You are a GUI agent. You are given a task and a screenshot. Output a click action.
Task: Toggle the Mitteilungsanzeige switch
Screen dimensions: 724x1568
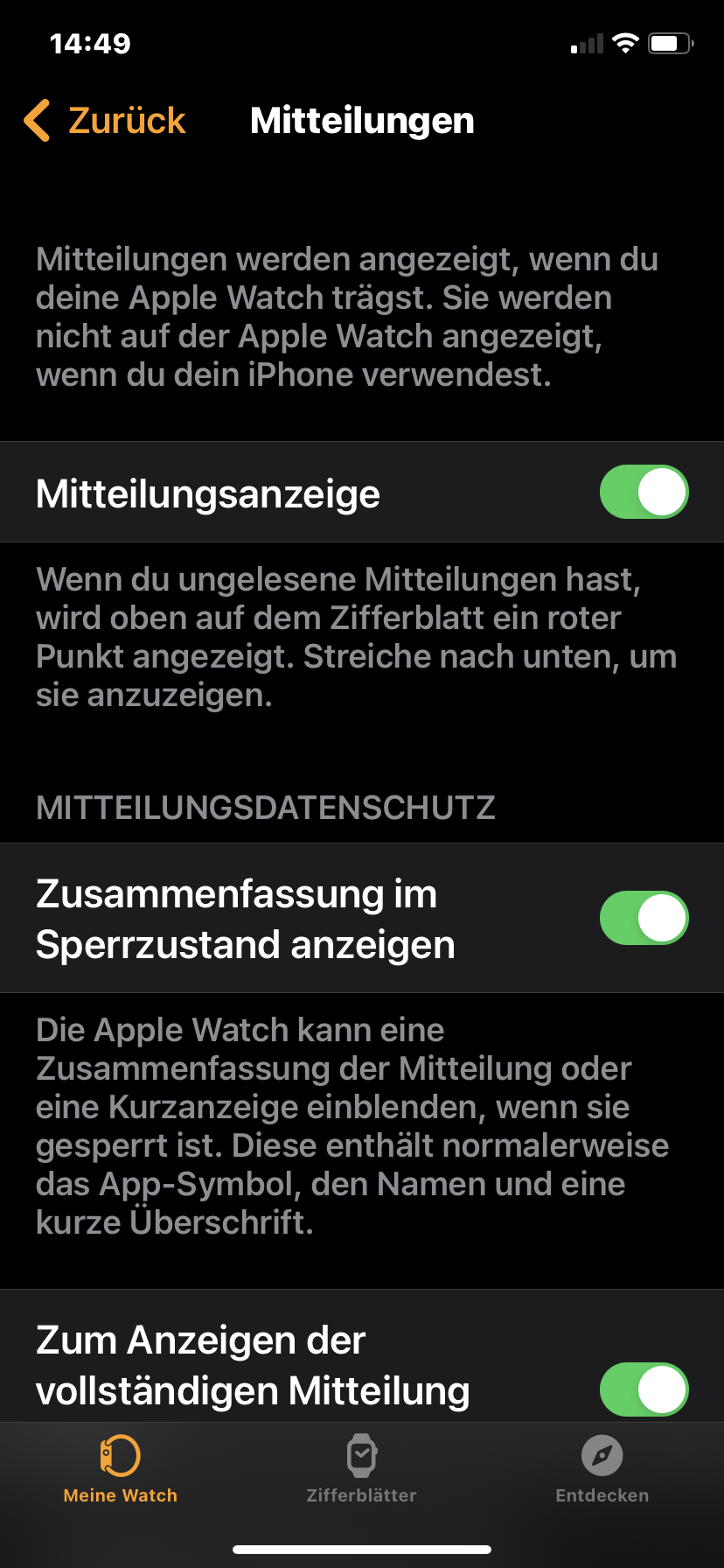tap(644, 492)
